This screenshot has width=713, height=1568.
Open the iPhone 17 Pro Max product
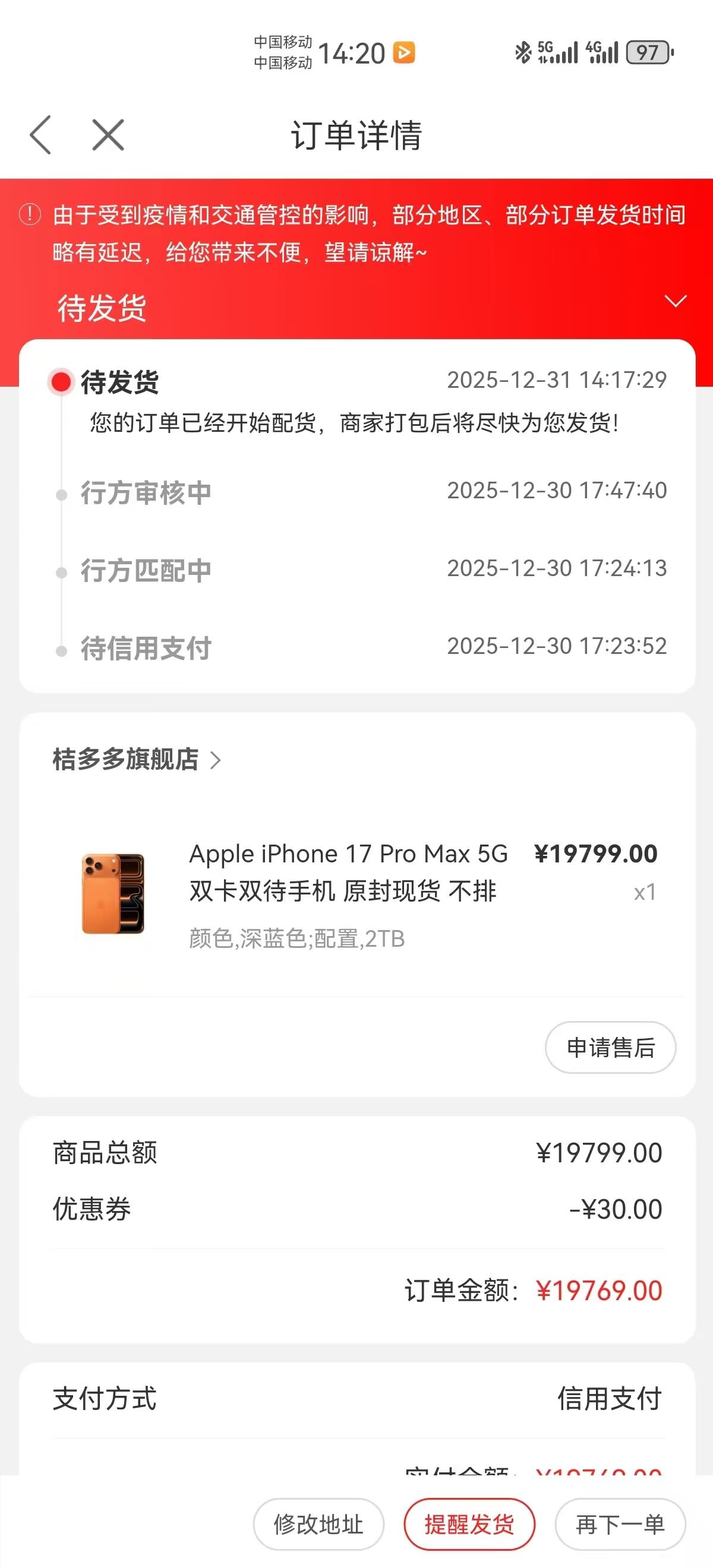(x=347, y=873)
